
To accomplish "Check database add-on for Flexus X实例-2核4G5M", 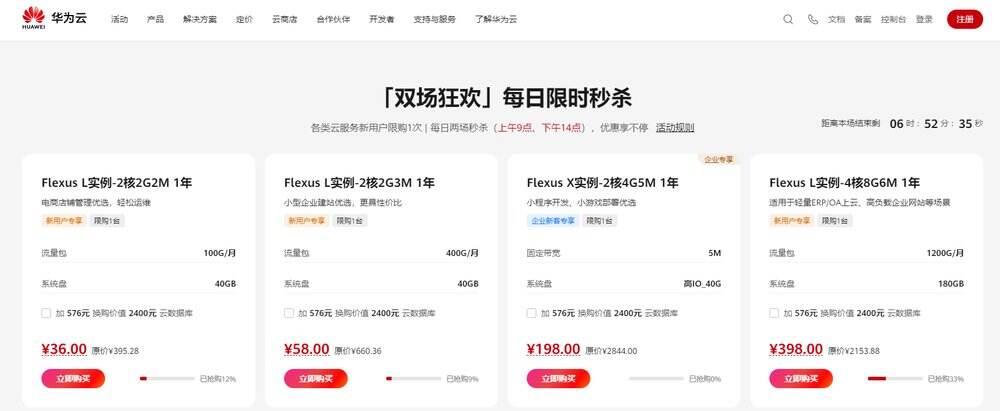I will click(531, 313).
